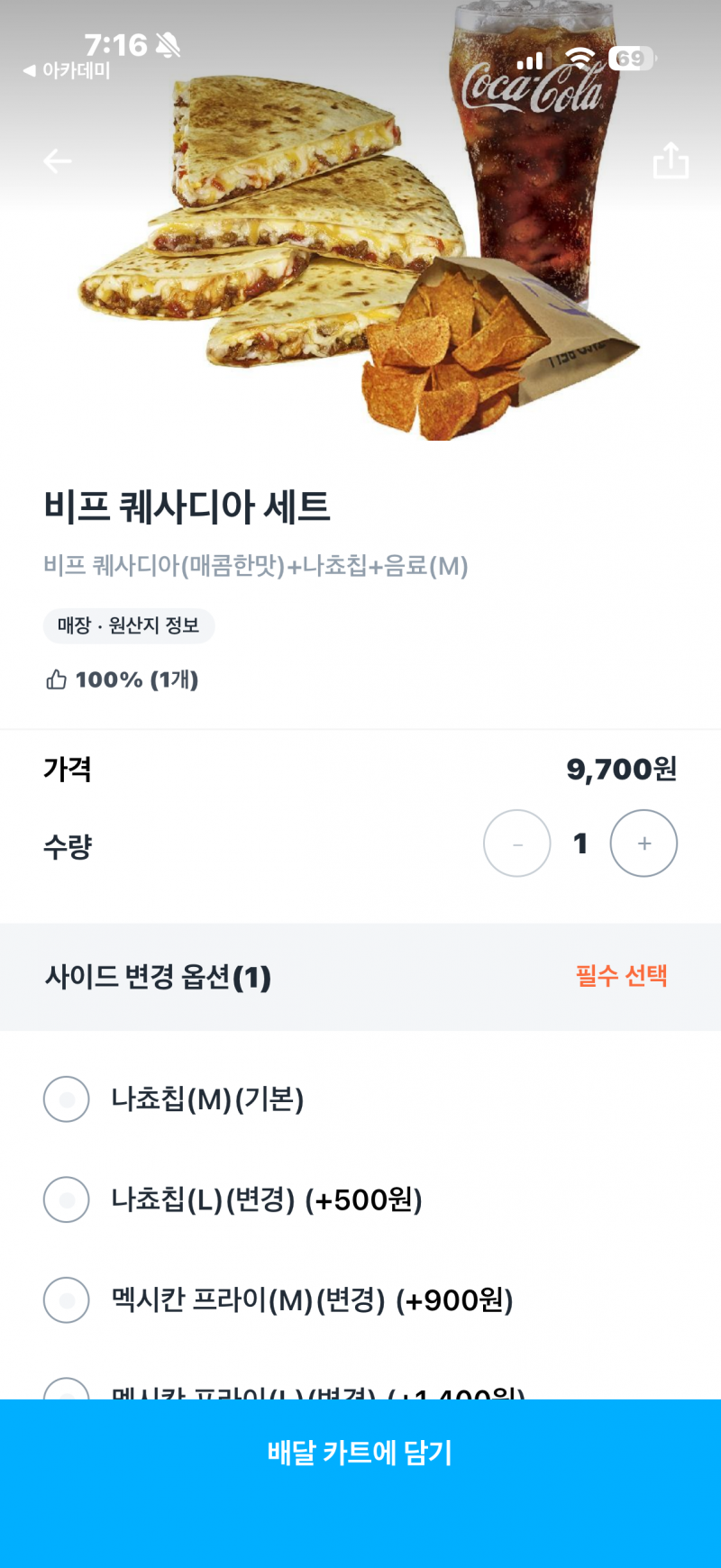Increase quantity with the plus stepper

643,843
